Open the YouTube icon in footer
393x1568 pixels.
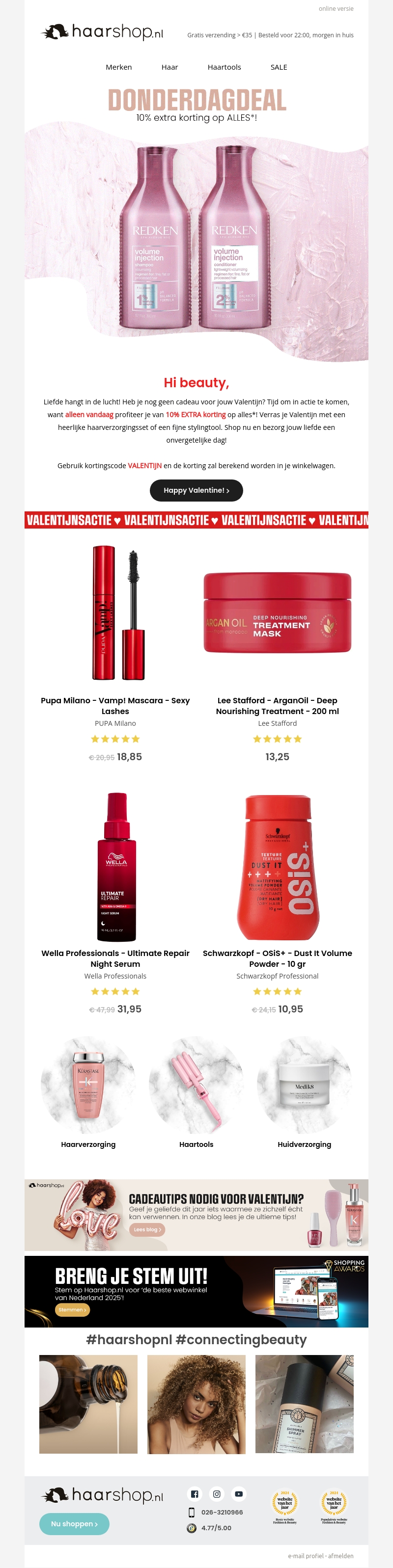239,1494
